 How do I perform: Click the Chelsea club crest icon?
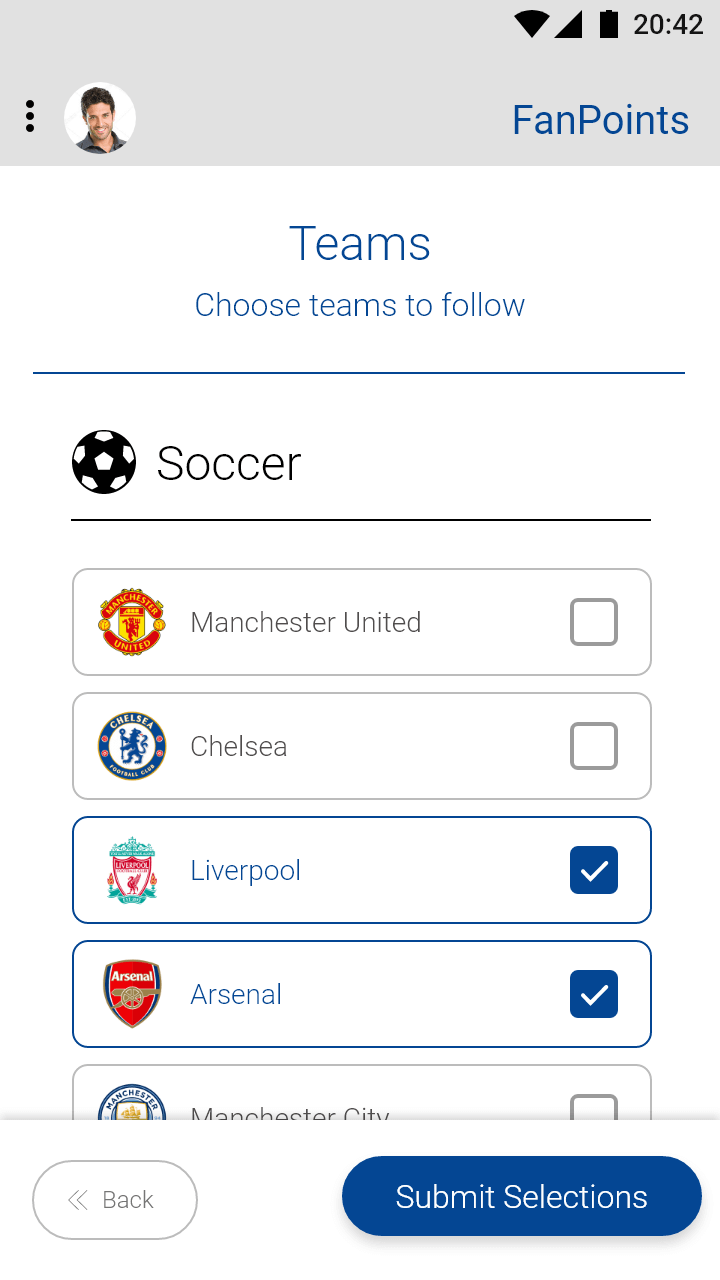click(x=131, y=745)
